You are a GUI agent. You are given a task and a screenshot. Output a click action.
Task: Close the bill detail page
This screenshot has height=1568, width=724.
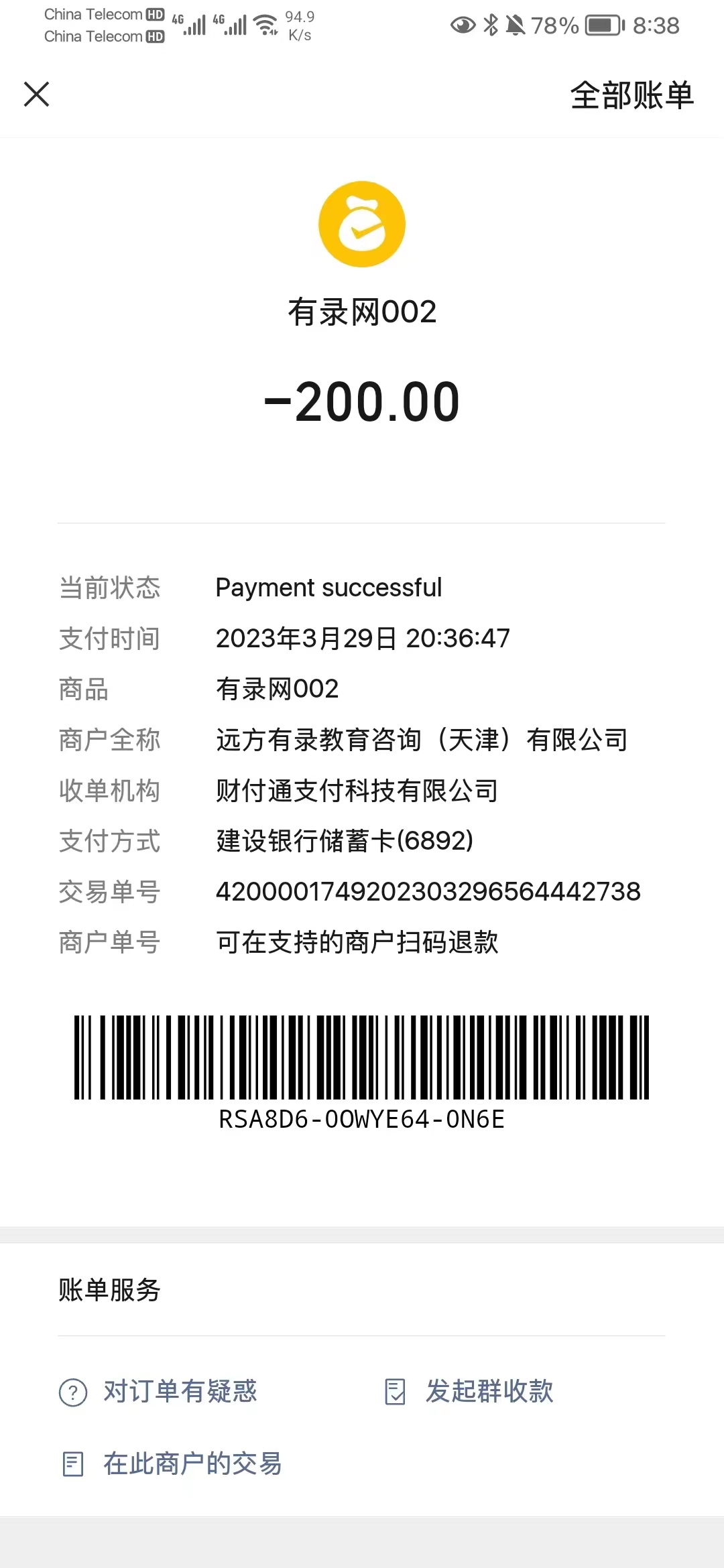(37, 94)
